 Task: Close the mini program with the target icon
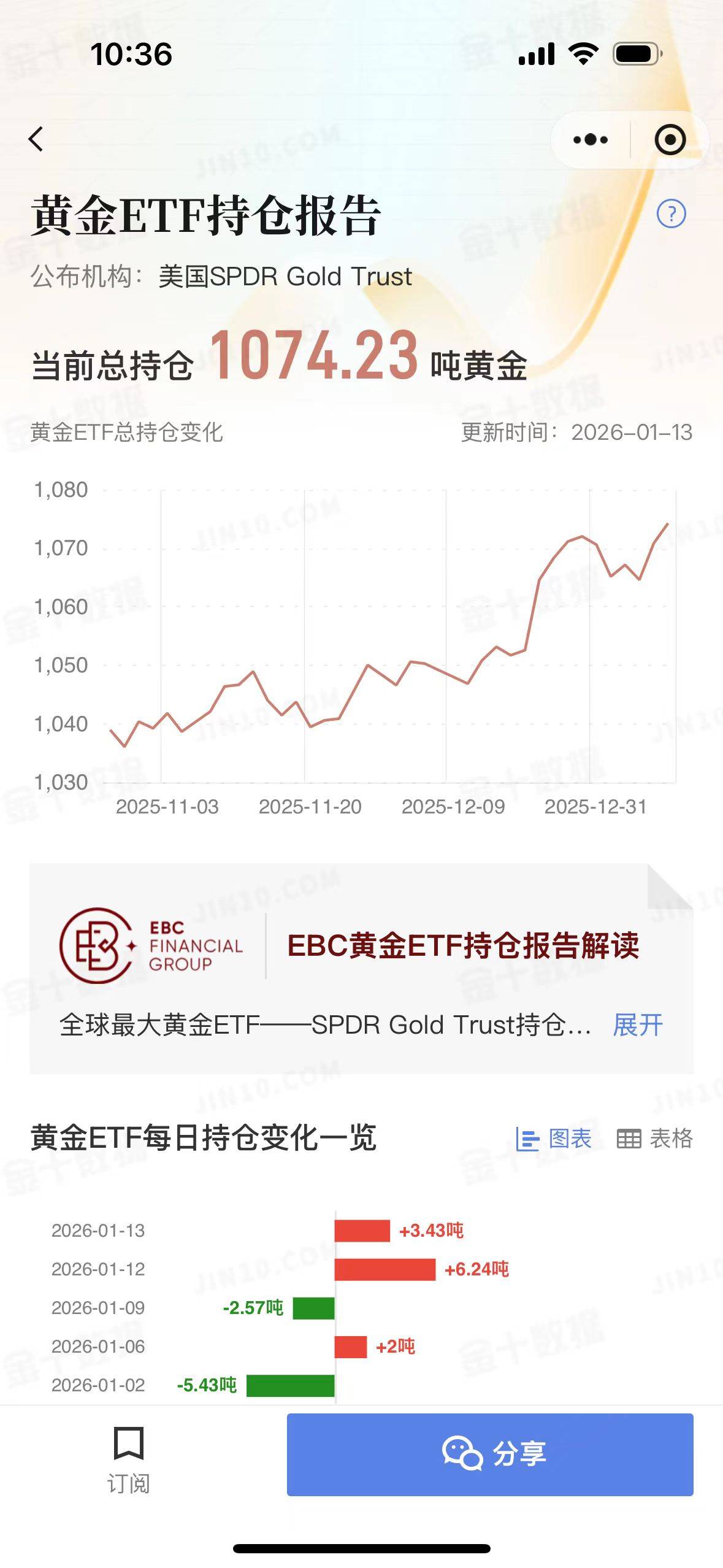670,140
